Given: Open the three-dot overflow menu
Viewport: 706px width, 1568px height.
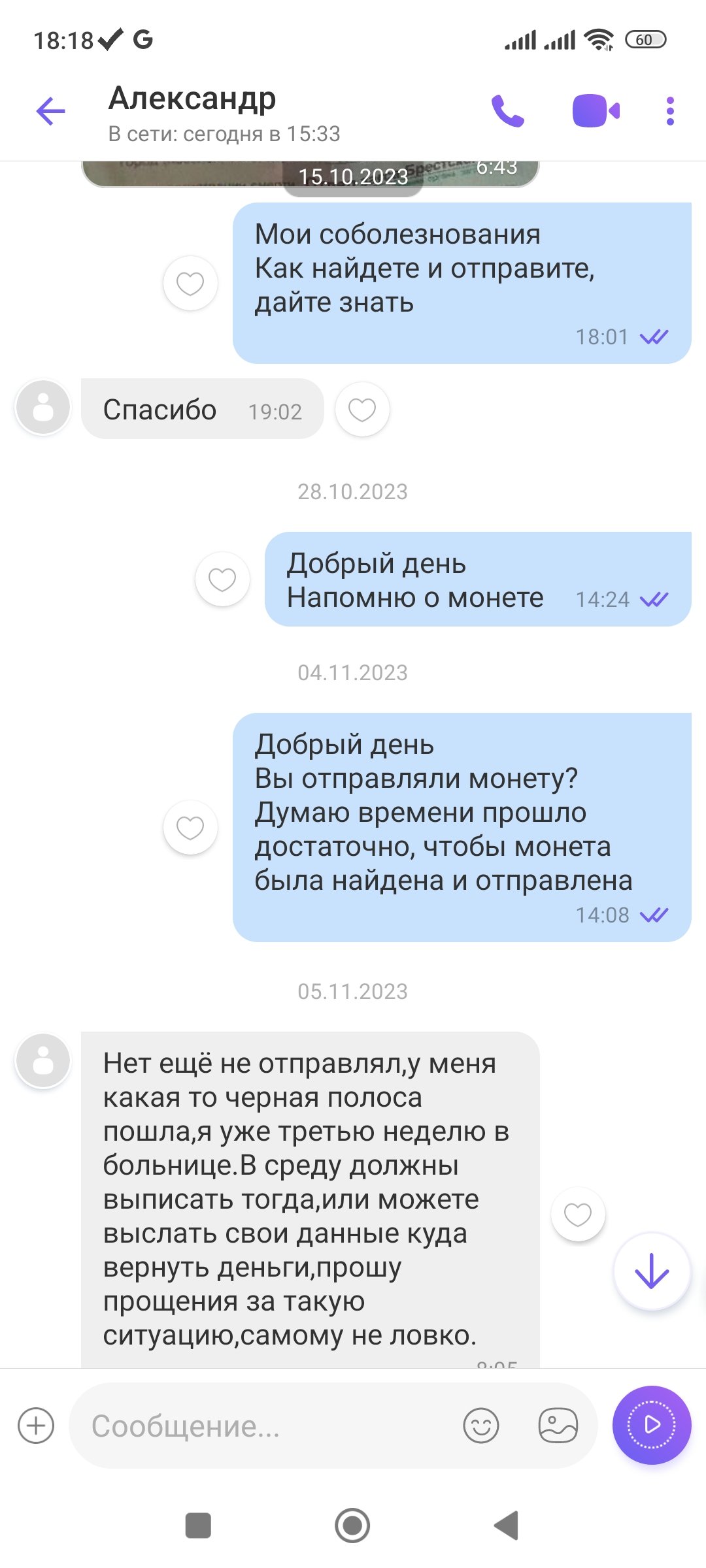Looking at the screenshot, I should (x=670, y=111).
